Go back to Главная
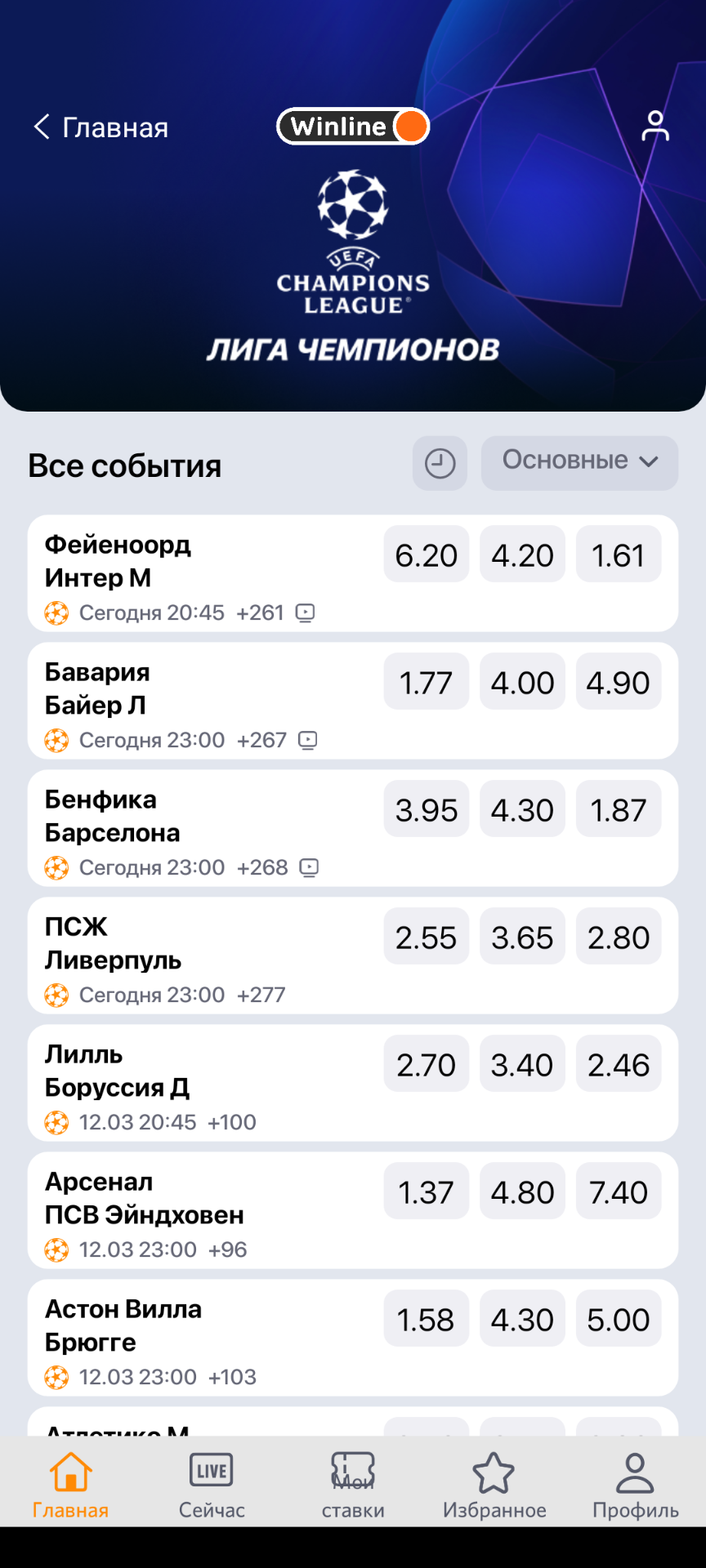The height and width of the screenshot is (1568, 706). 101,127
